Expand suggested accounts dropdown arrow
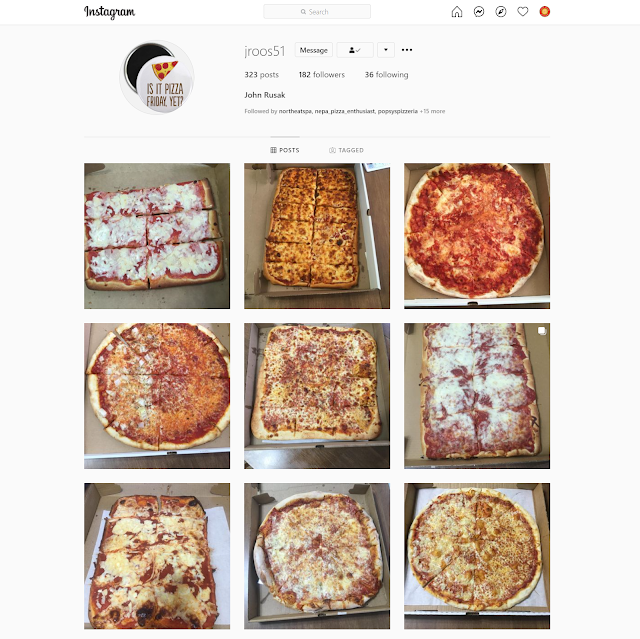The image size is (640, 639). [x=386, y=50]
